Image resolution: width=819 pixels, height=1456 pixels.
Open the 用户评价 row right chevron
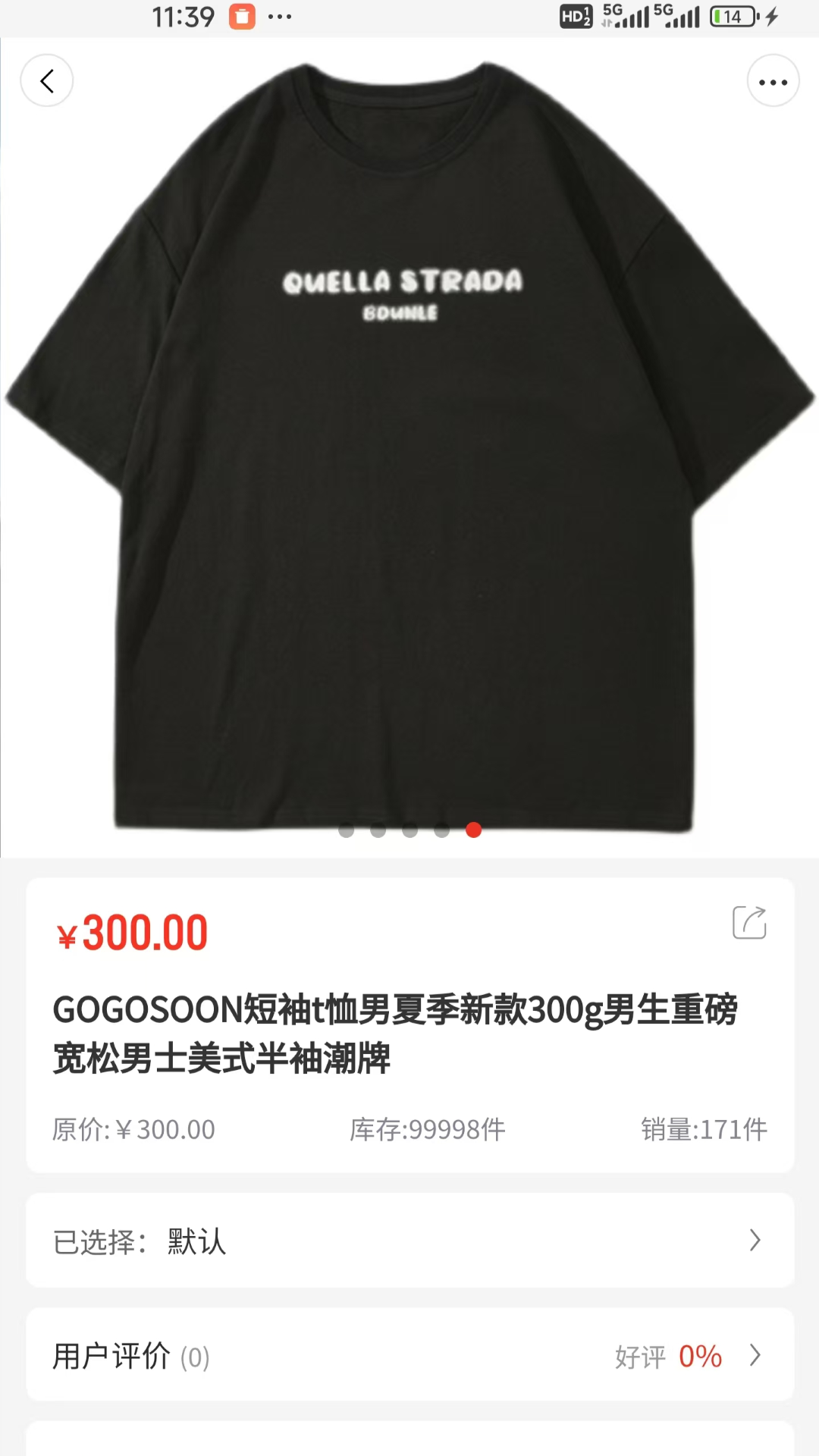(x=753, y=1359)
